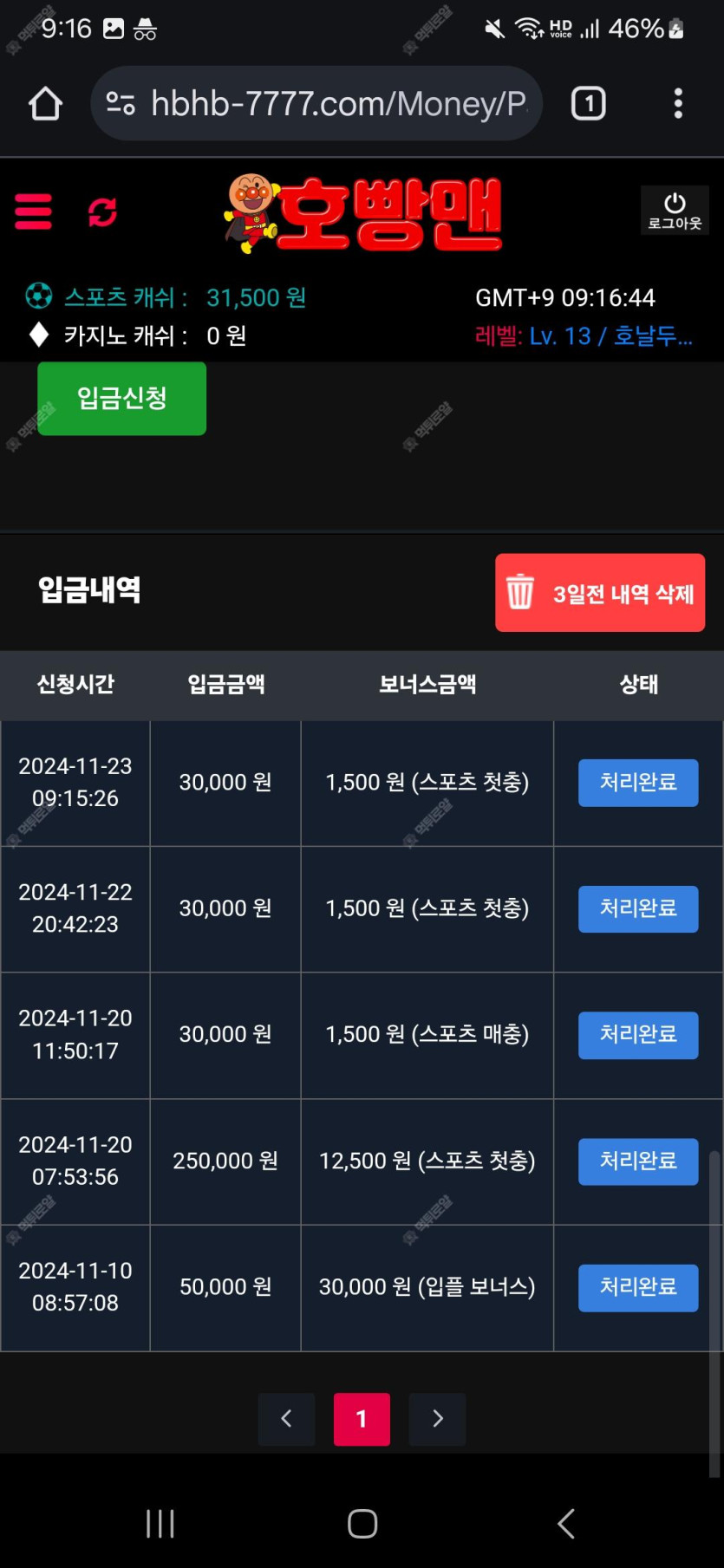Open the red hamburger menu
Image resolution: width=724 pixels, height=1568 pixels.
(x=33, y=211)
